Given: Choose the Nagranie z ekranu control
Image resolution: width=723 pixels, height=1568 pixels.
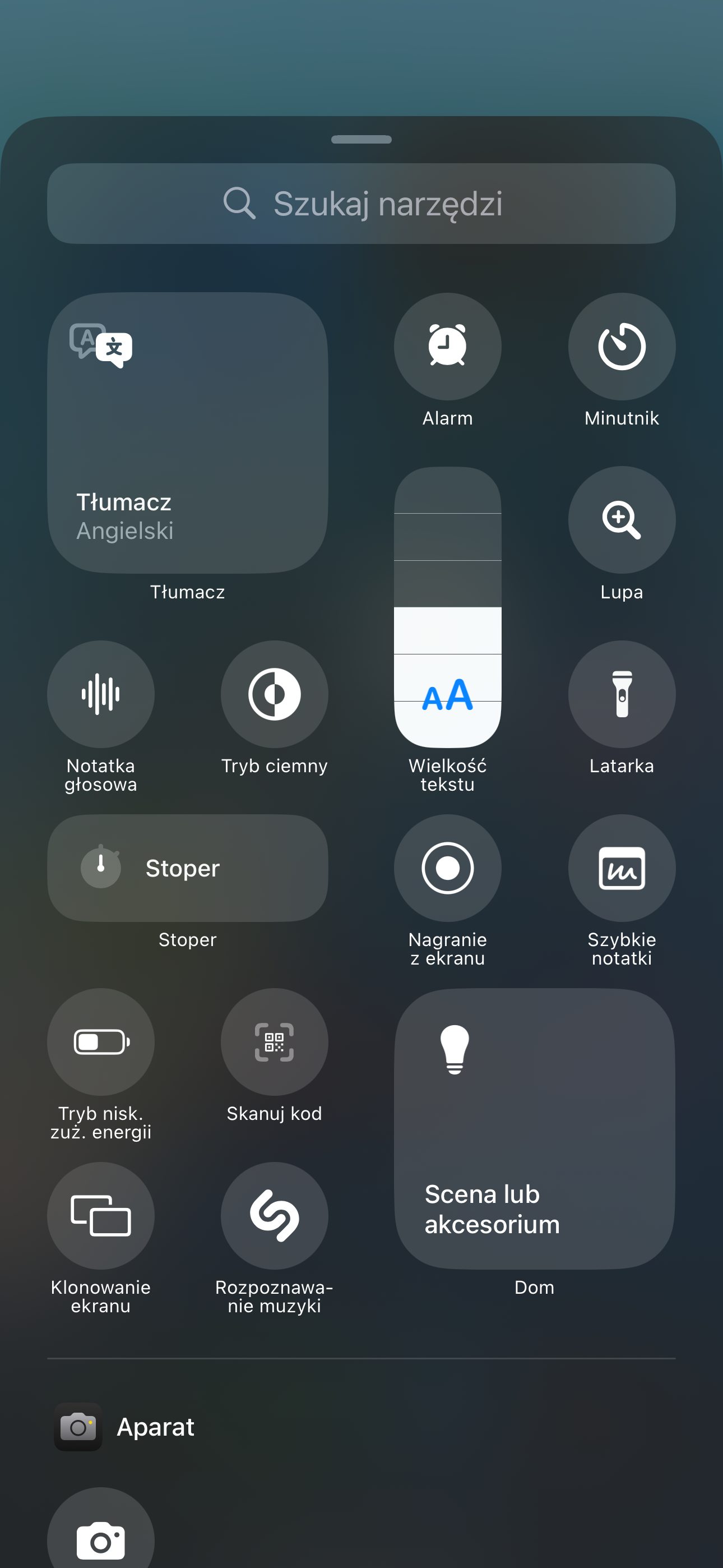Looking at the screenshot, I should coord(447,868).
